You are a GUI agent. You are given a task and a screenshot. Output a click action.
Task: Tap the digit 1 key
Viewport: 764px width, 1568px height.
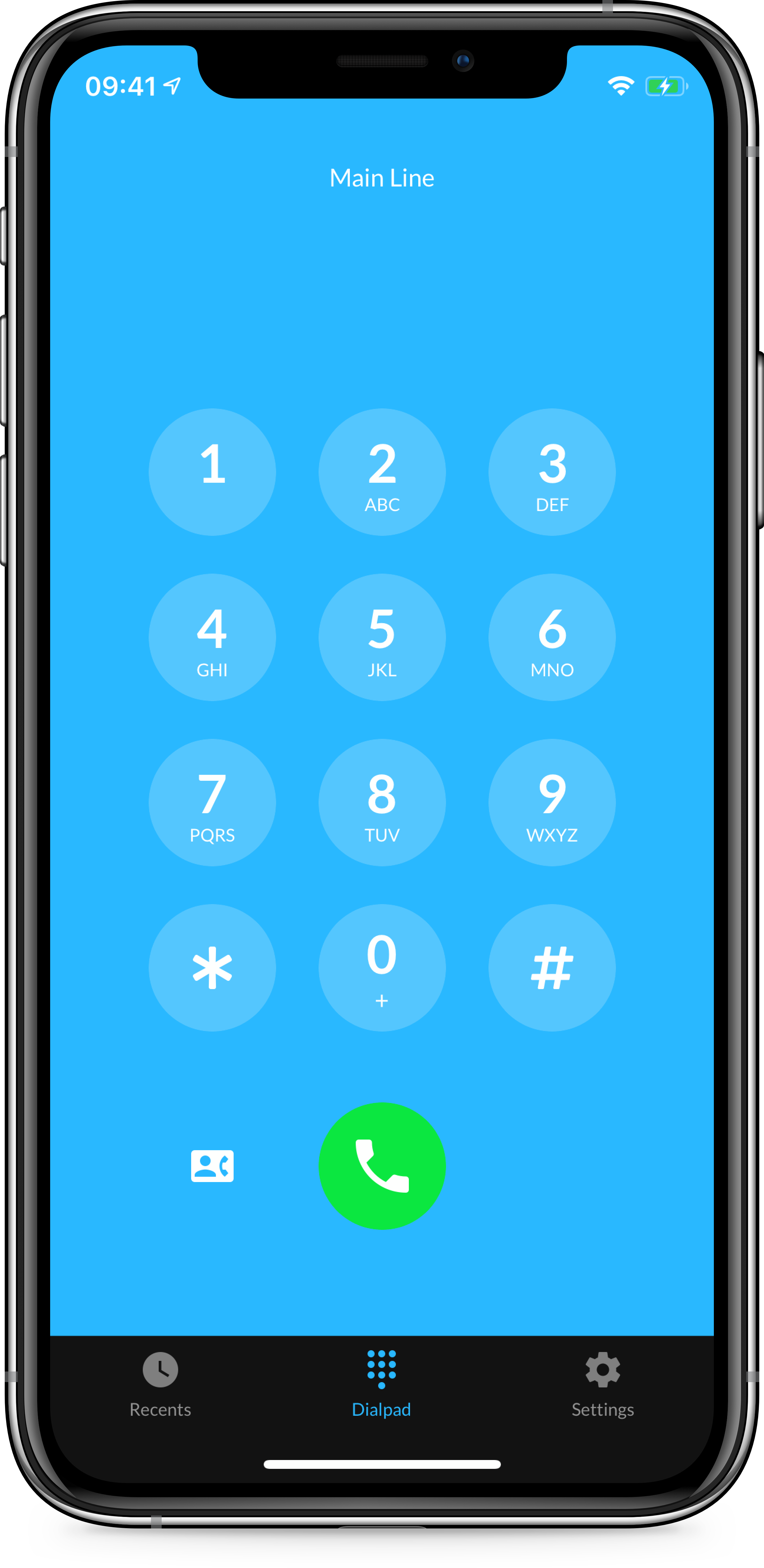click(x=212, y=472)
